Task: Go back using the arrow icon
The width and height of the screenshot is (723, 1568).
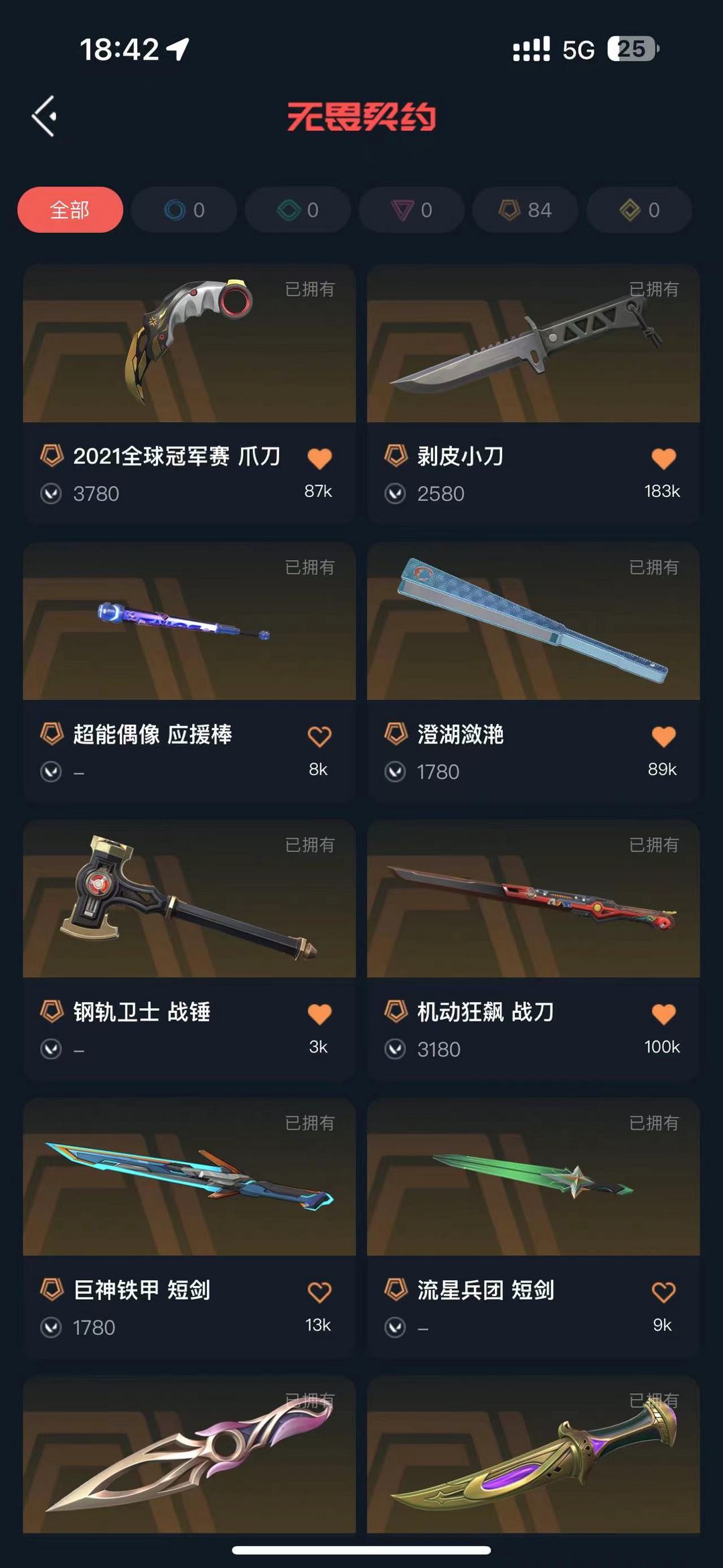Action: [44, 116]
